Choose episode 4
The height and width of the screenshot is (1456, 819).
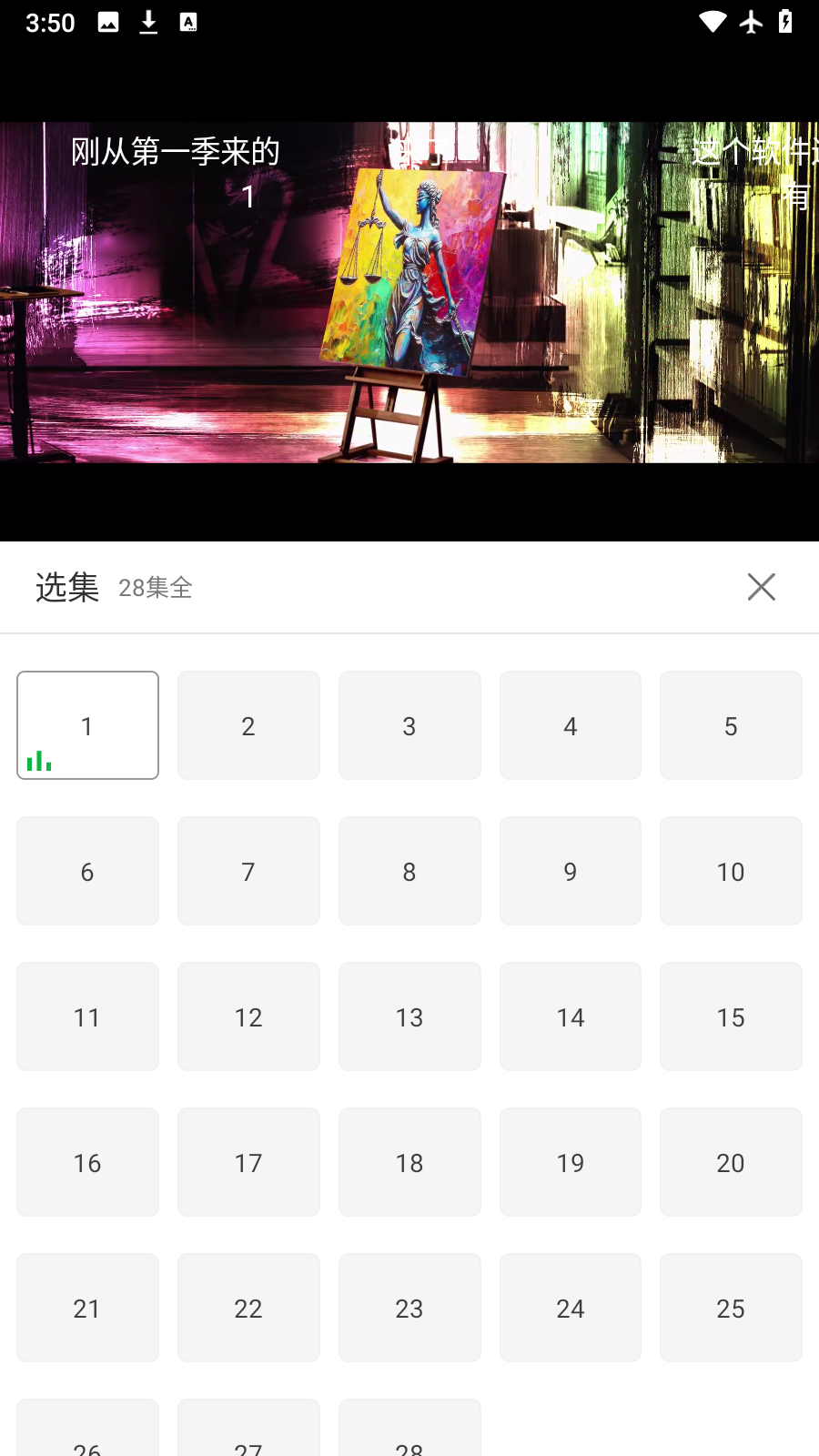571,725
